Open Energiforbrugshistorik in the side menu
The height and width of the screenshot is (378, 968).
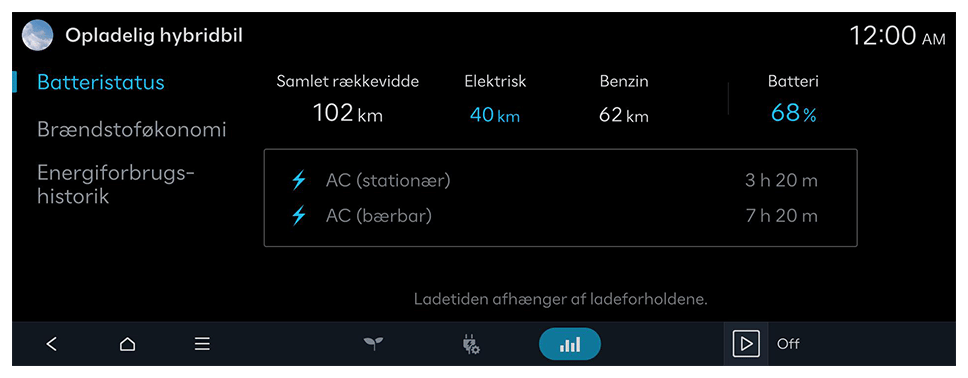click(116, 184)
